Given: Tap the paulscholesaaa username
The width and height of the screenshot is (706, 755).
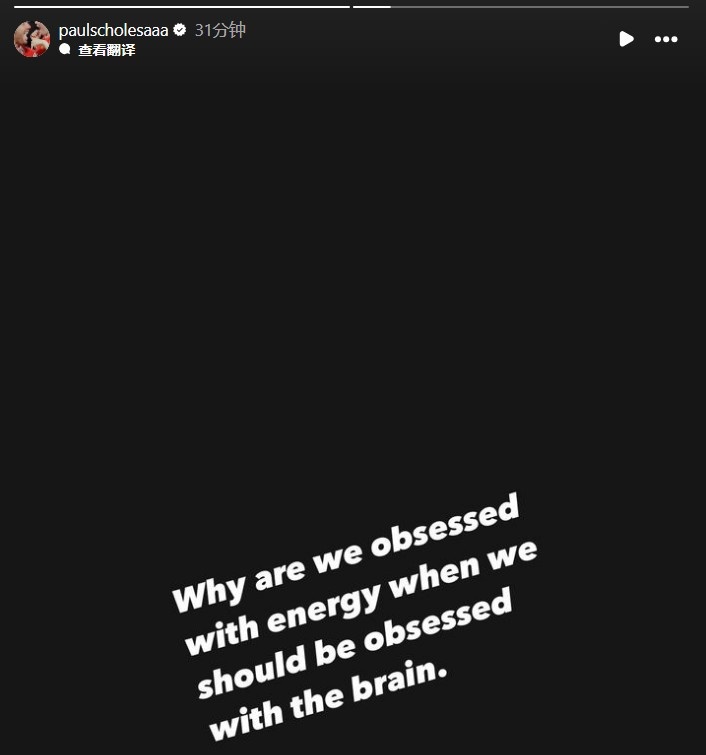Looking at the screenshot, I should [x=113, y=30].
